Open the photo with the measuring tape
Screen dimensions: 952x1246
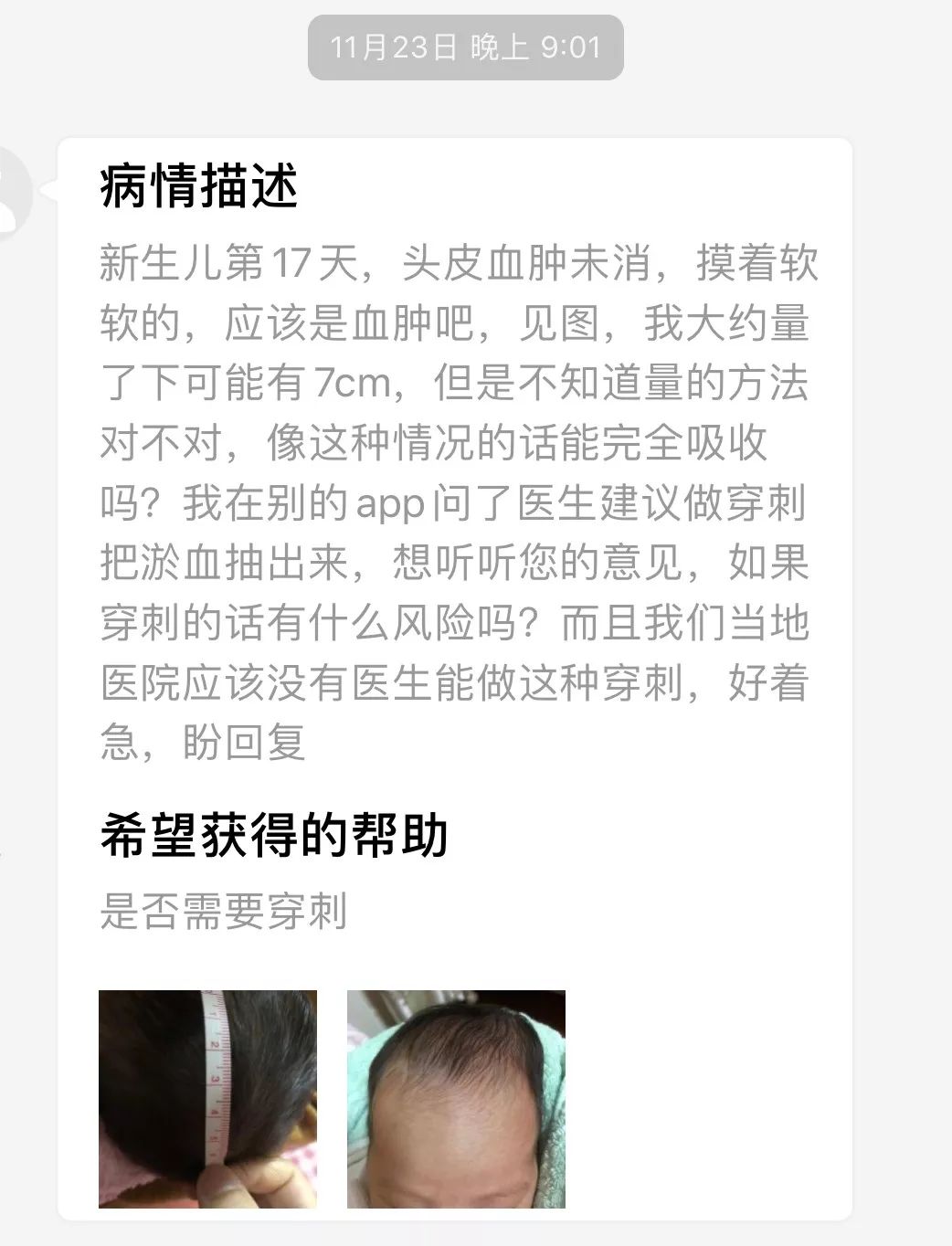coord(207,1099)
